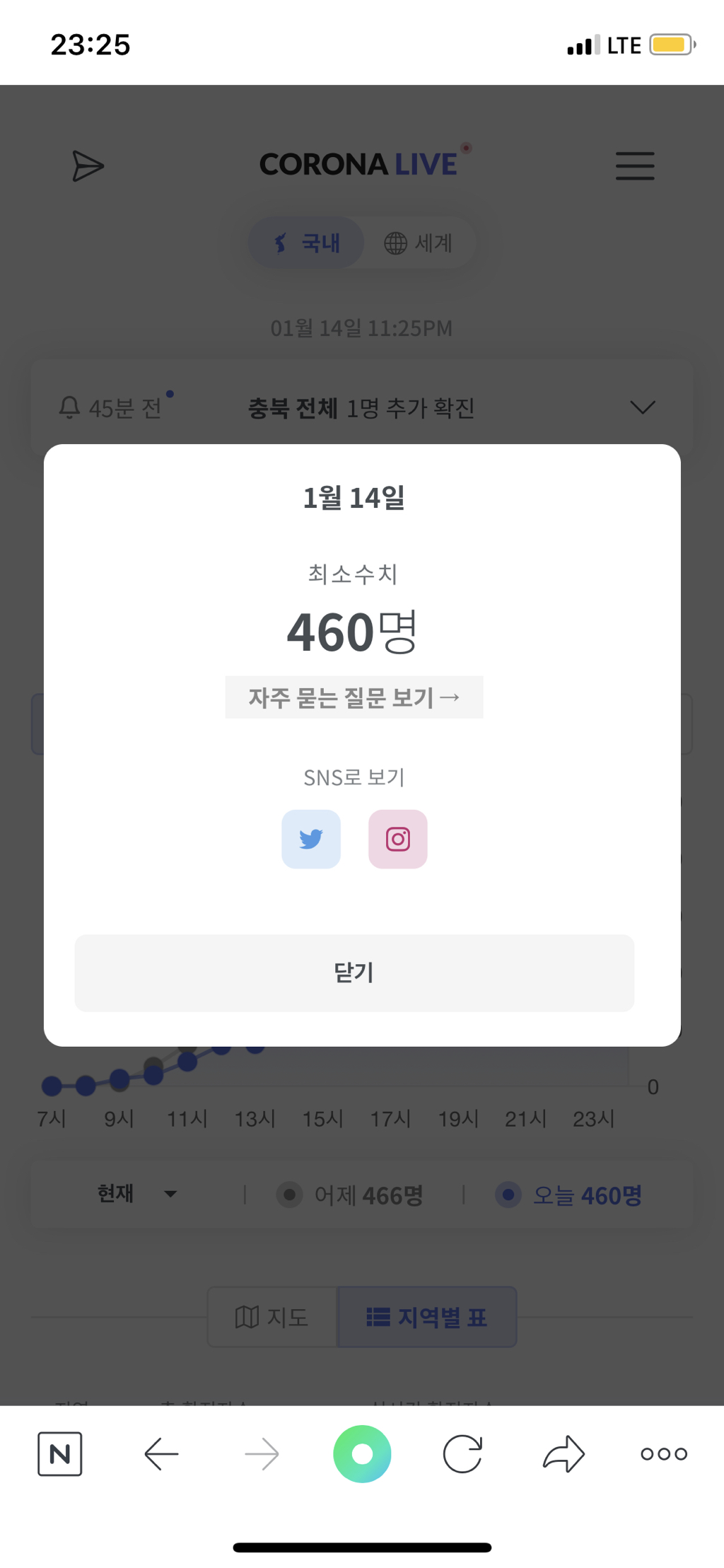Open the Twitter SNS icon
724x1568 pixels.
[311, 839]
